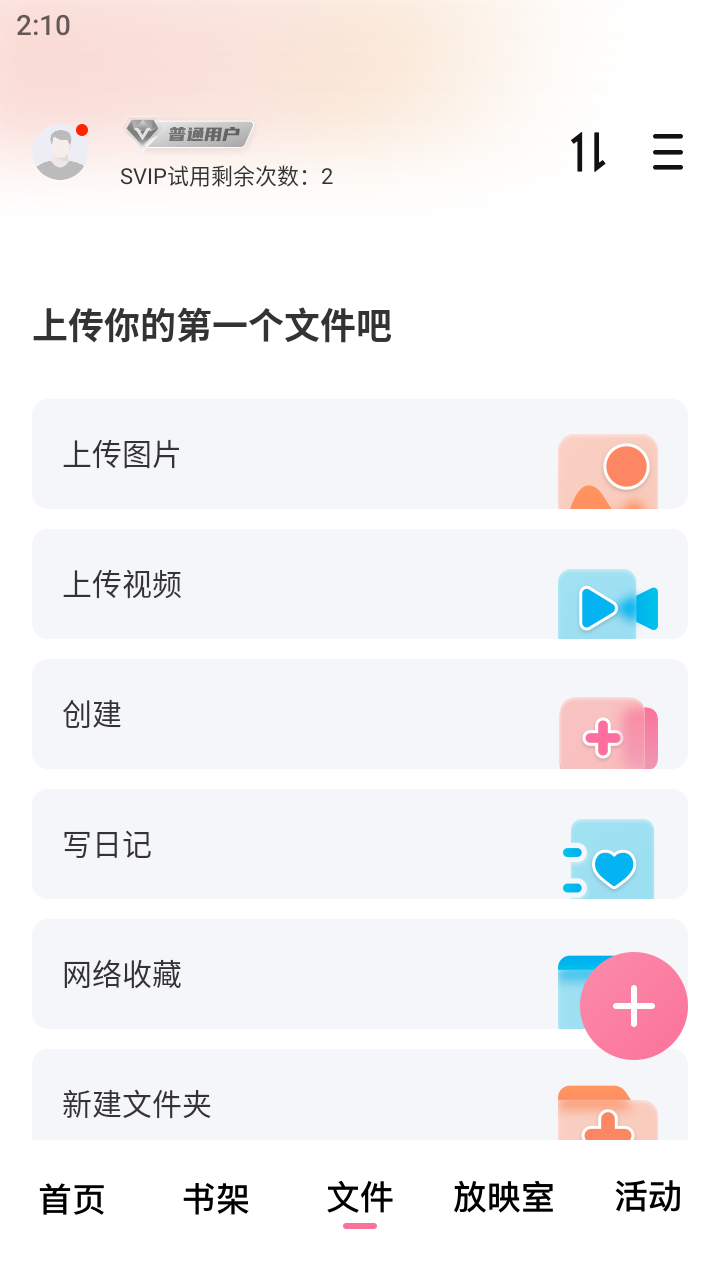Tap the profile avatar with notification dot
Screen dimensions: 720x1280
tap(62, 150)
